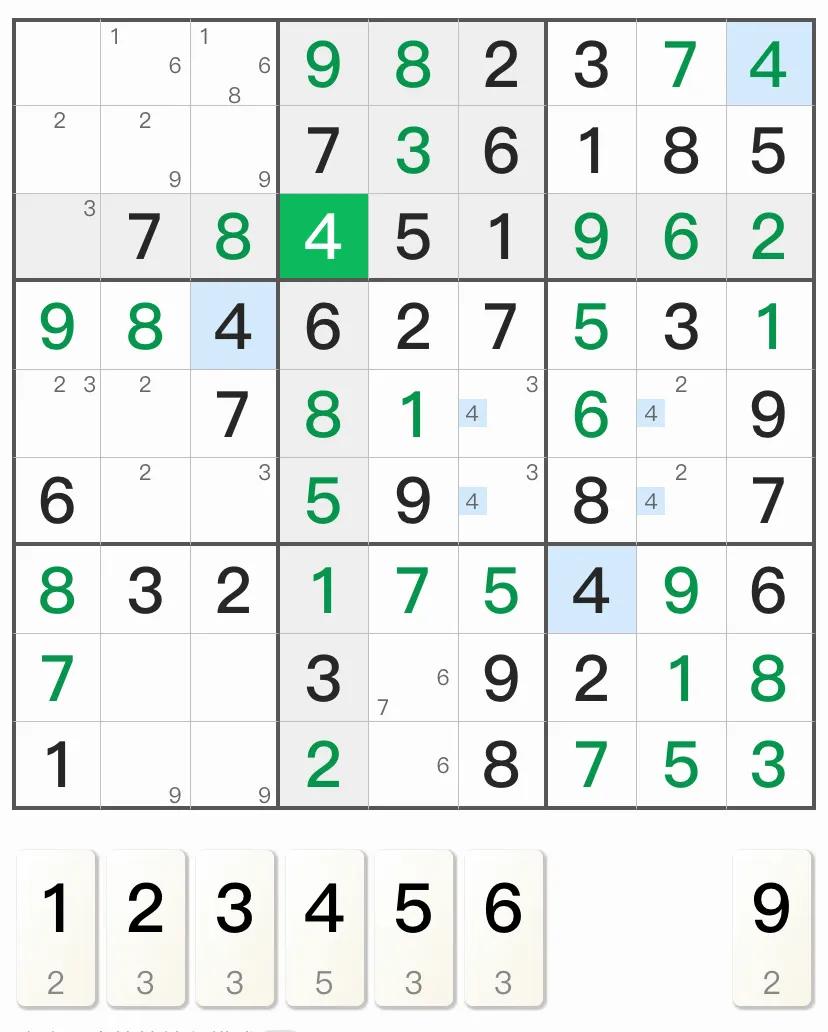This screenshot has height=1032, width=828.
Task: Choose number 9 on the keypad
Action: pyautogui.click(x=771, y=927)
